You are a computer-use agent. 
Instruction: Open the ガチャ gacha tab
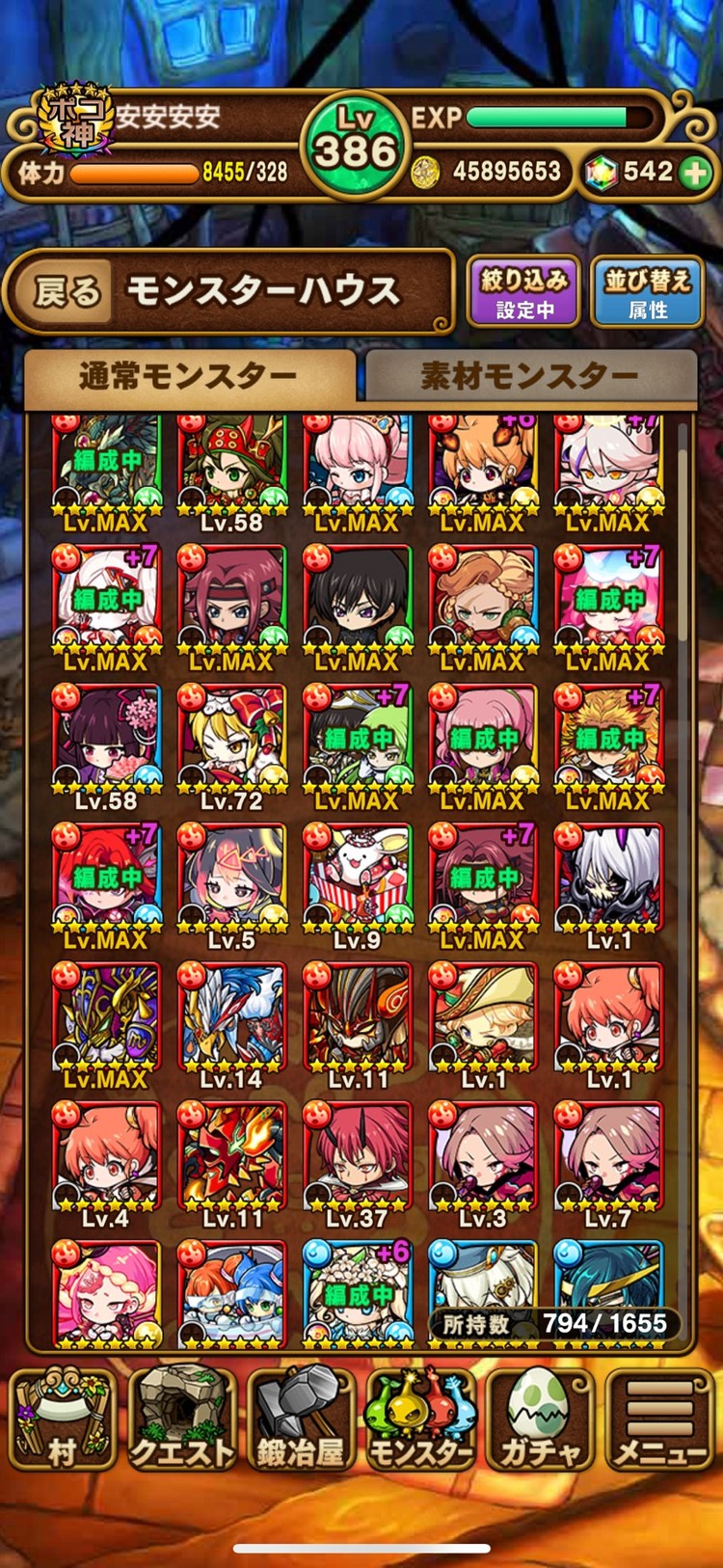pos(540,1419)
